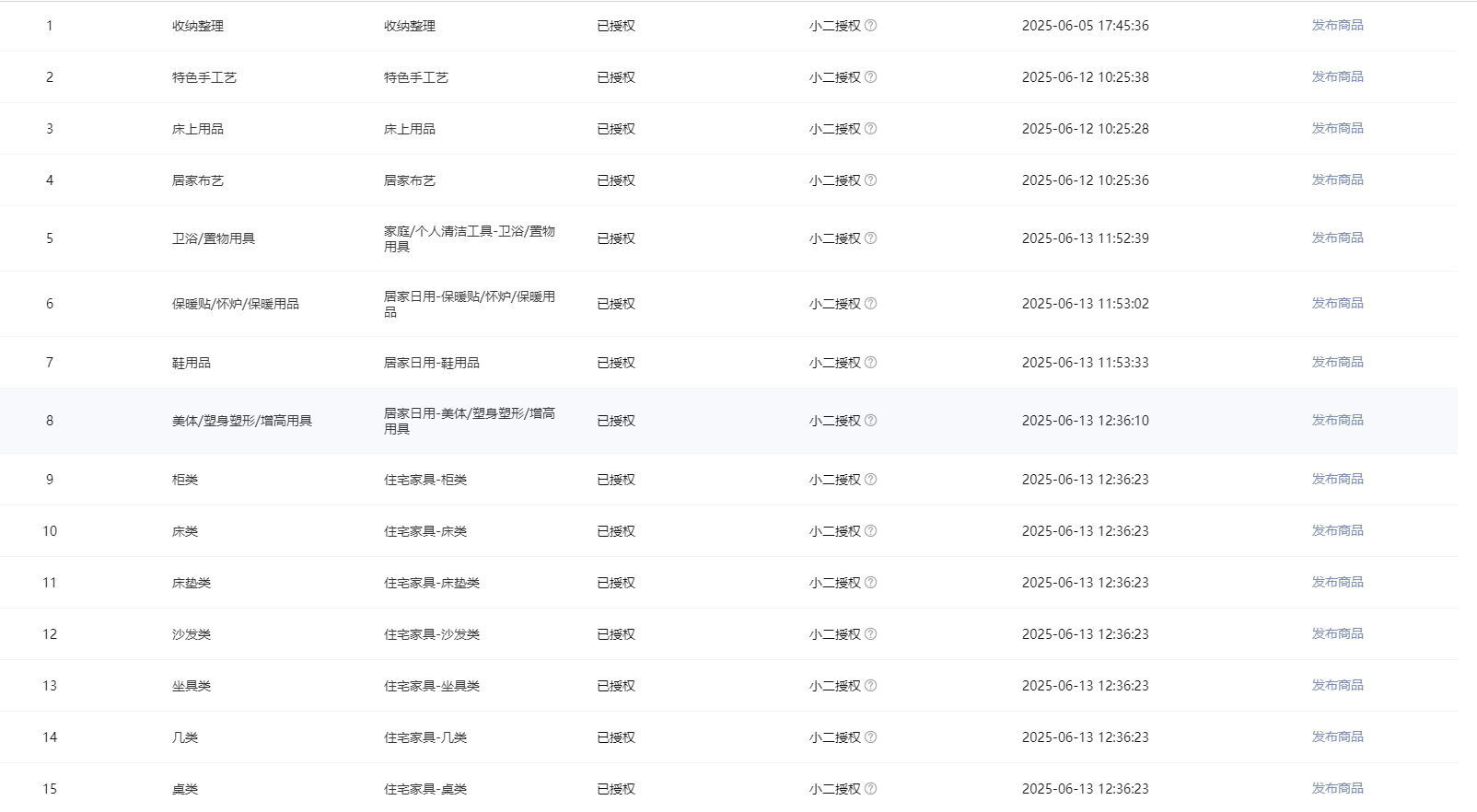The height and width of the screenshot is (812, 1477).
Task: Open 发布商品 for 保暖贴/怀炉/保暖用品
Action: pyautogui.click(x=1337, y=304)
